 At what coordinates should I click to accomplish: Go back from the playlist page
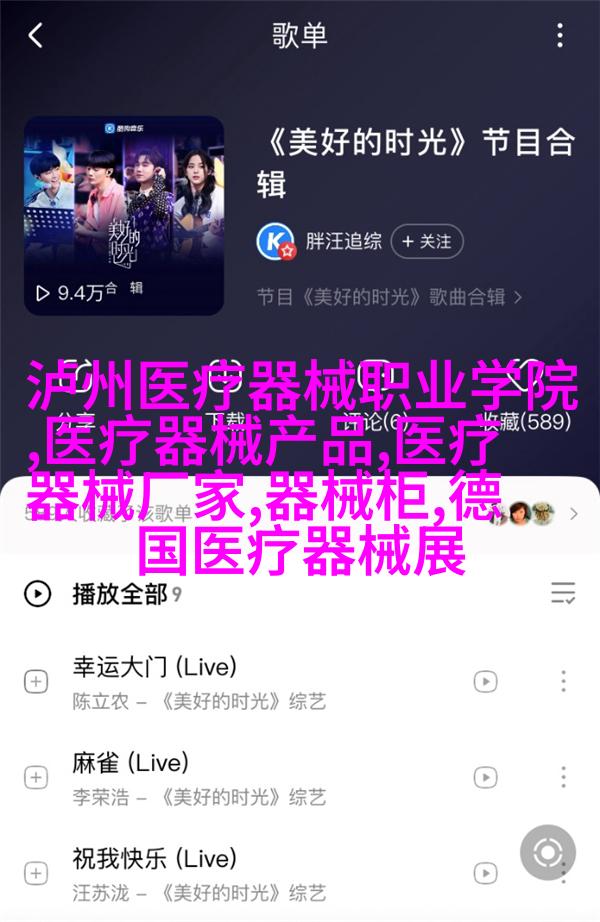[35, 37]
